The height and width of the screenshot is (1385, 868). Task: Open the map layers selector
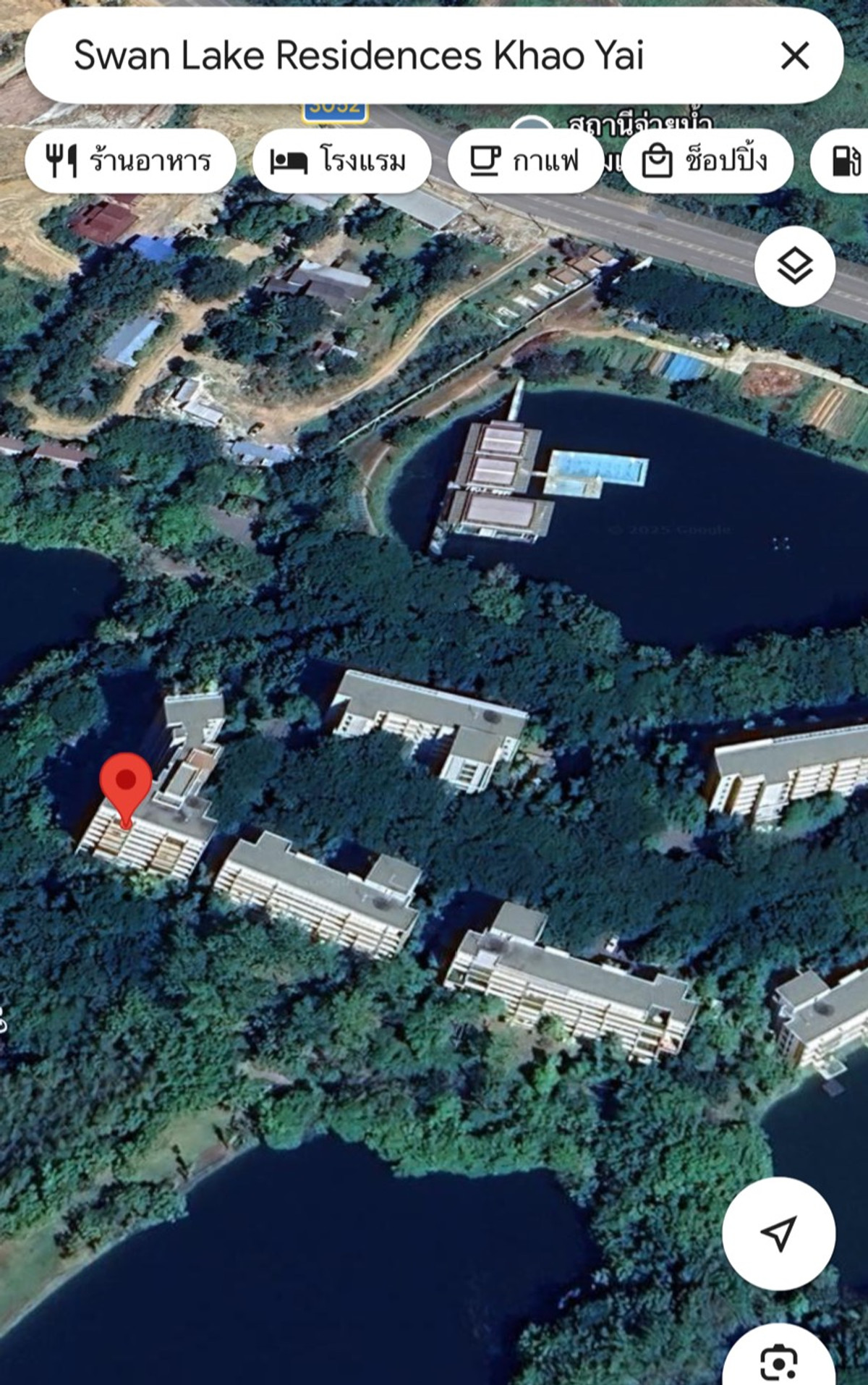[x=795, y=266]
